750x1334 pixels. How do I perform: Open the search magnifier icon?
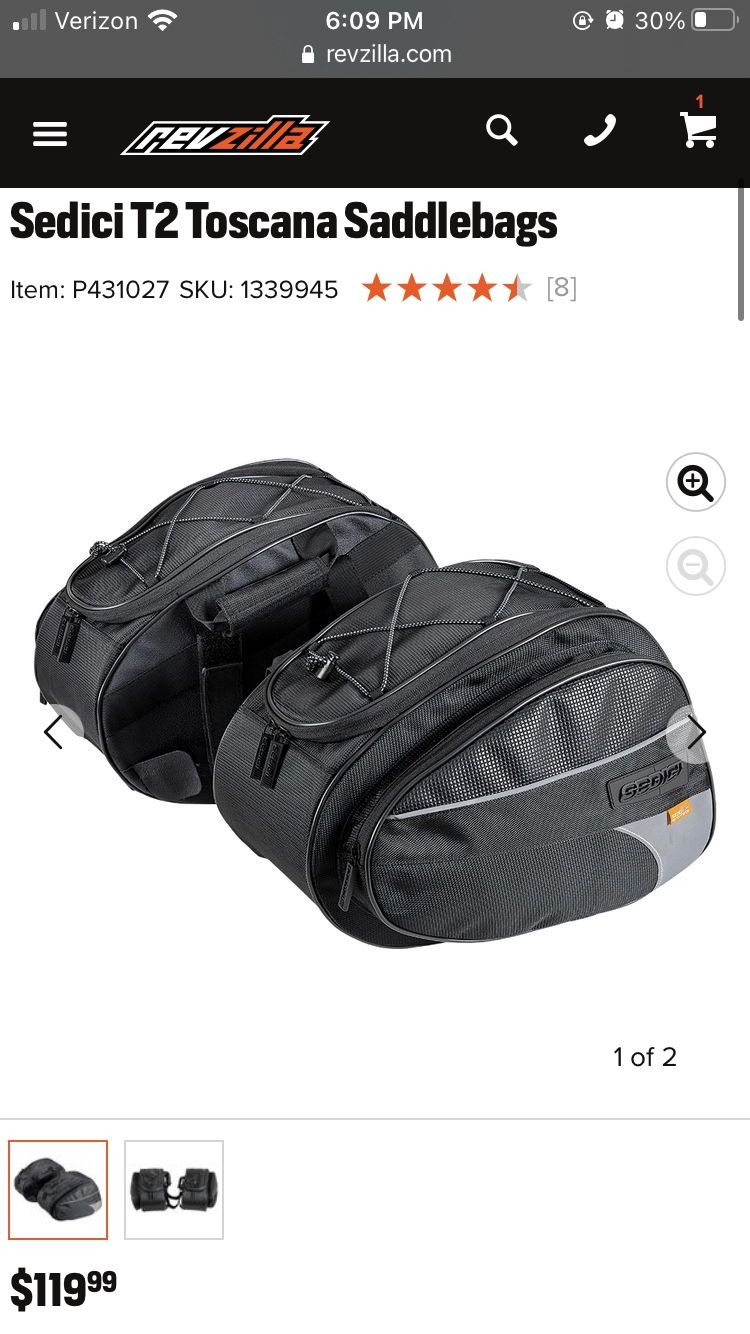(501, 130)
